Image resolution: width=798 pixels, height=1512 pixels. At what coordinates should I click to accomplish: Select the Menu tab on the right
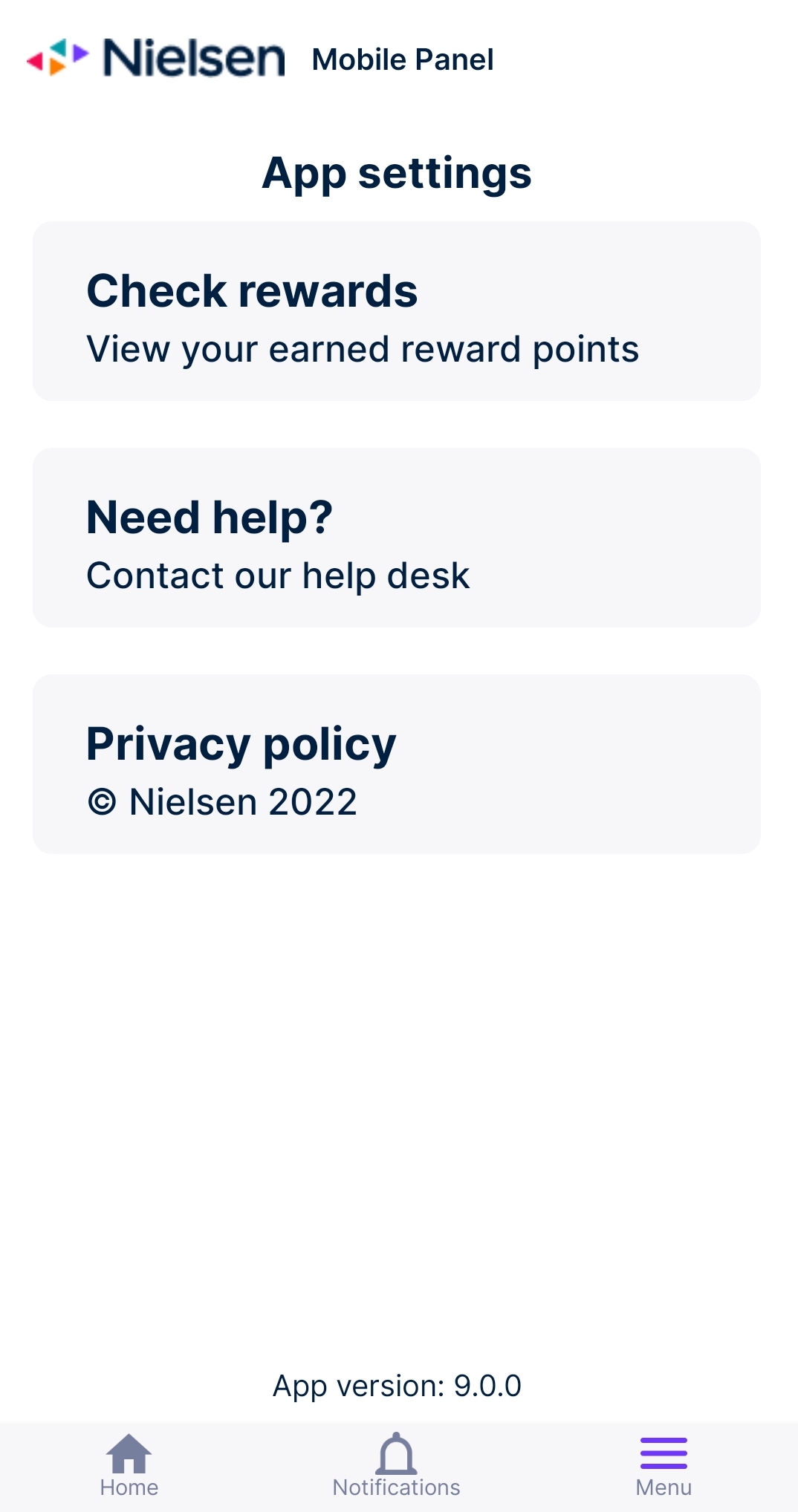pos(664,1467)
